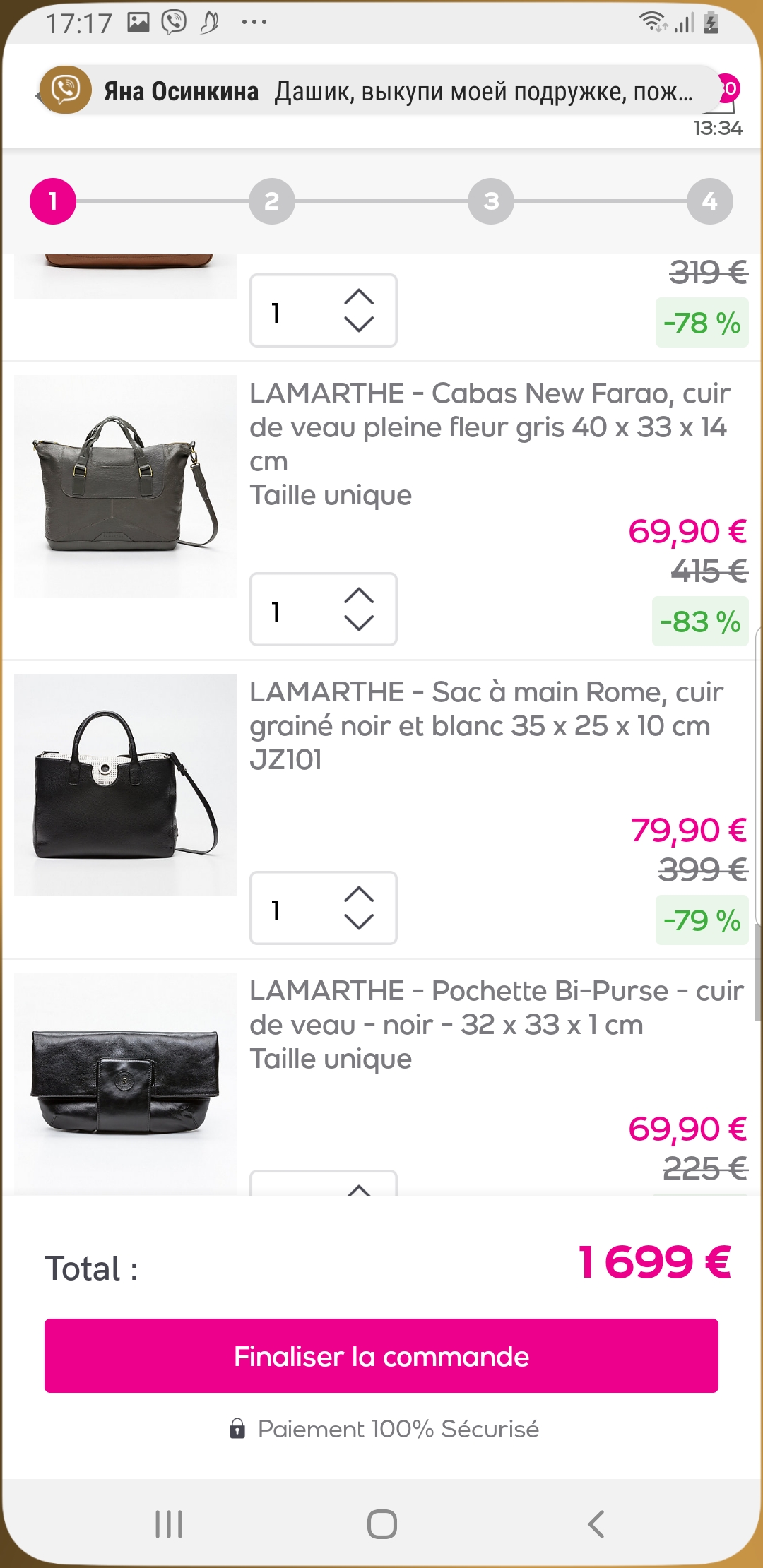The height and width of the screenshot is (1568, 763).
Task: Open Cabas New Farao bag image
Action: pos(125,486)
